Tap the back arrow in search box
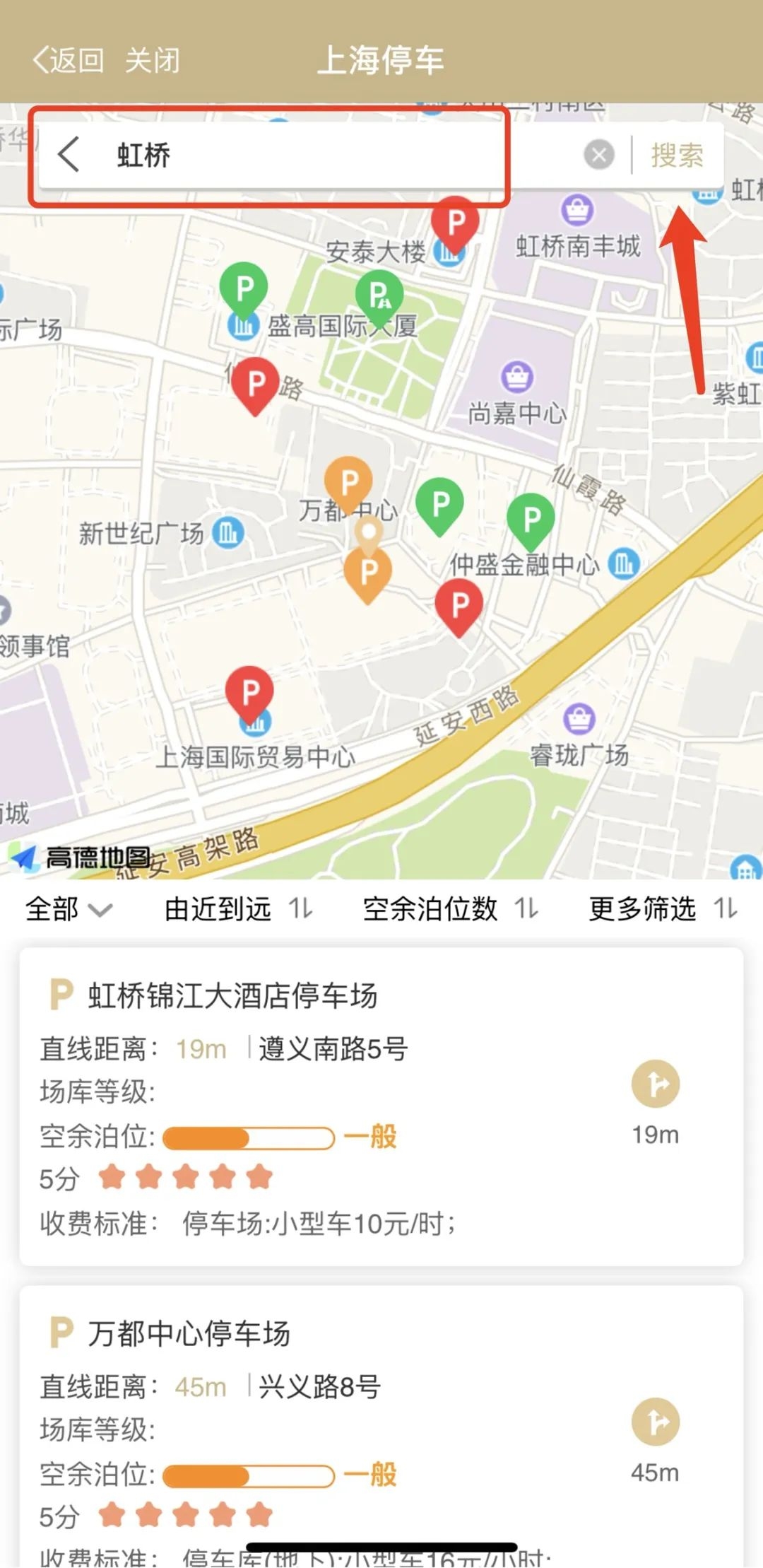The image size is (763, 1568). [69, 154]
